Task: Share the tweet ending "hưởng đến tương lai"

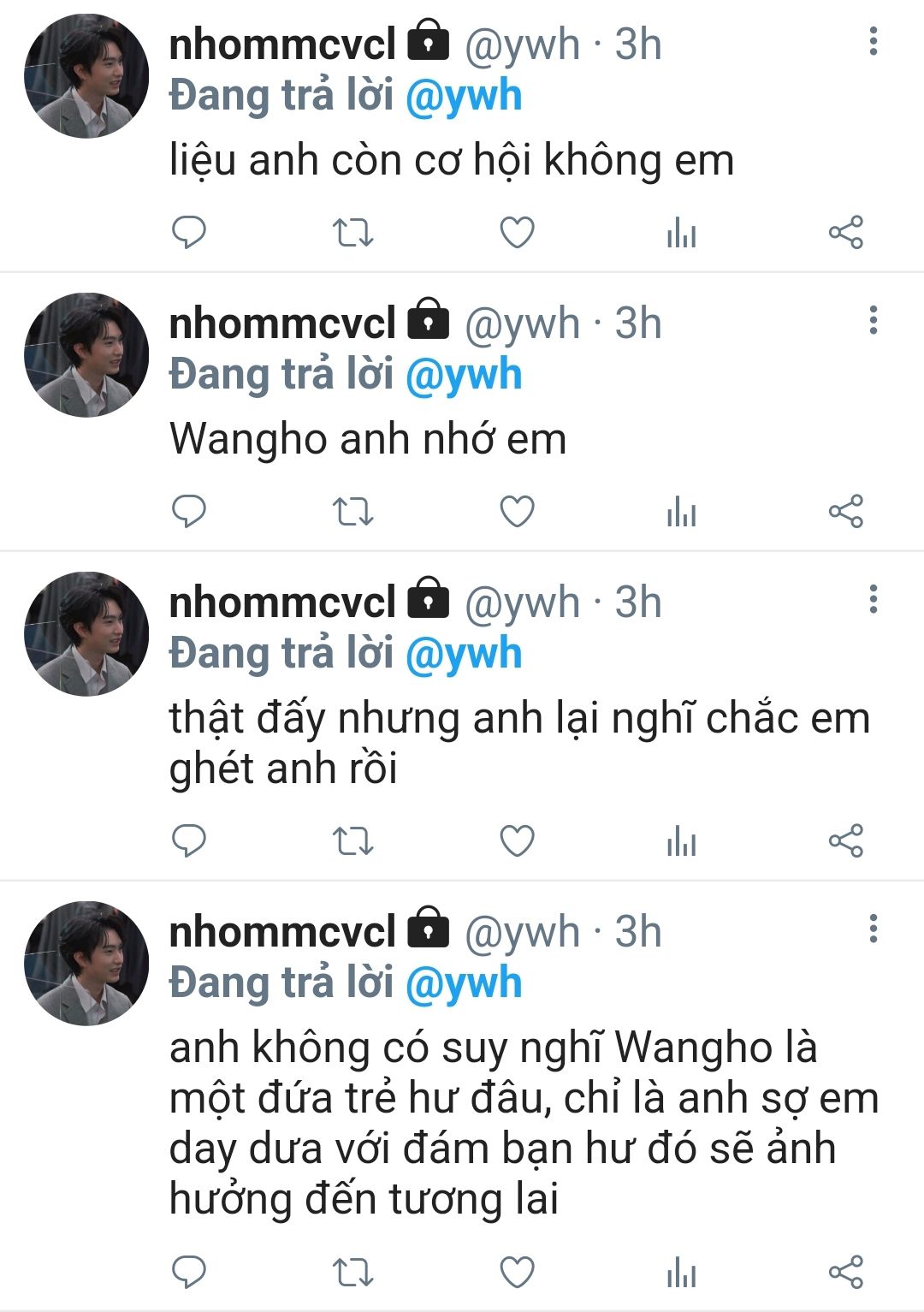Action: [x=845, y=1272]
